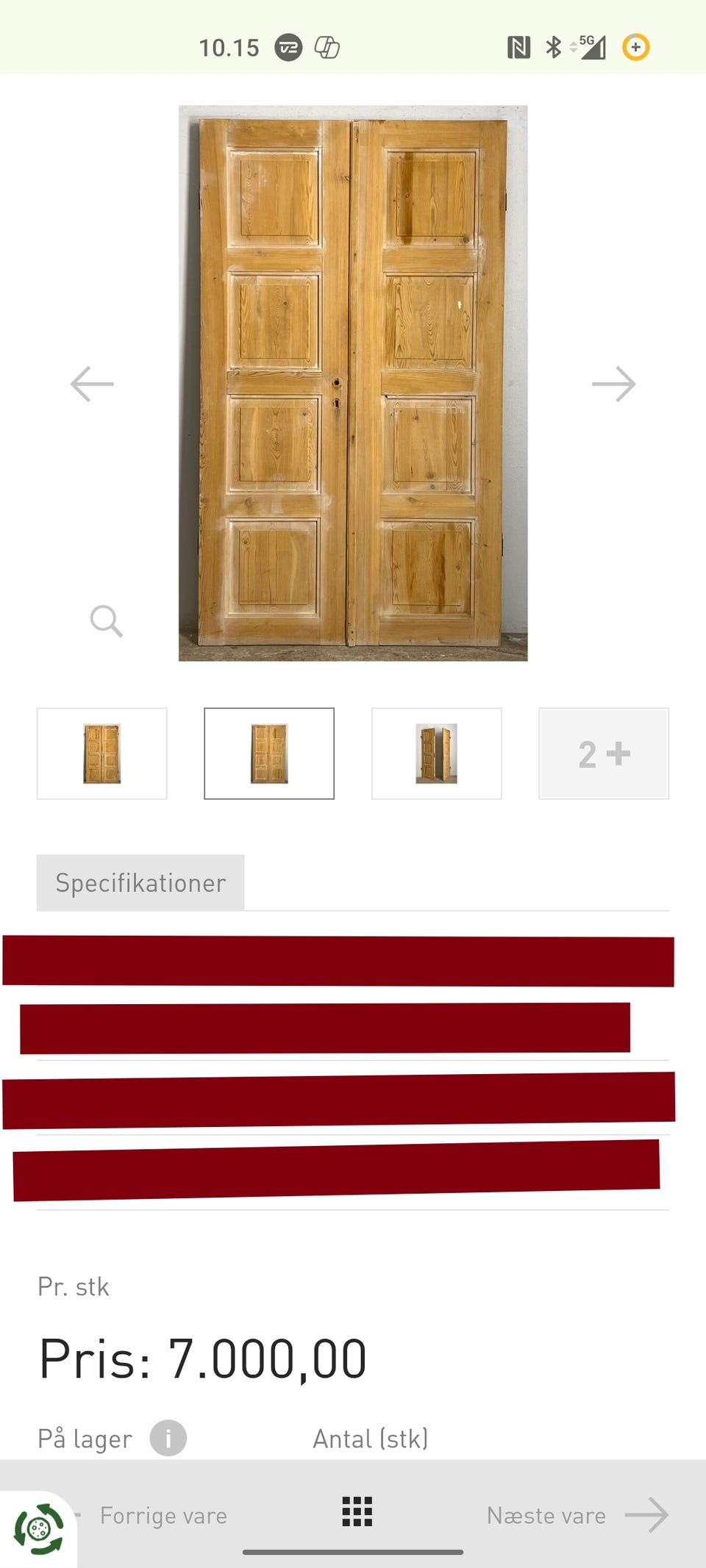Tap the Bluetooth icon in the status bar

pyautogui.click(x=555, y=46)
